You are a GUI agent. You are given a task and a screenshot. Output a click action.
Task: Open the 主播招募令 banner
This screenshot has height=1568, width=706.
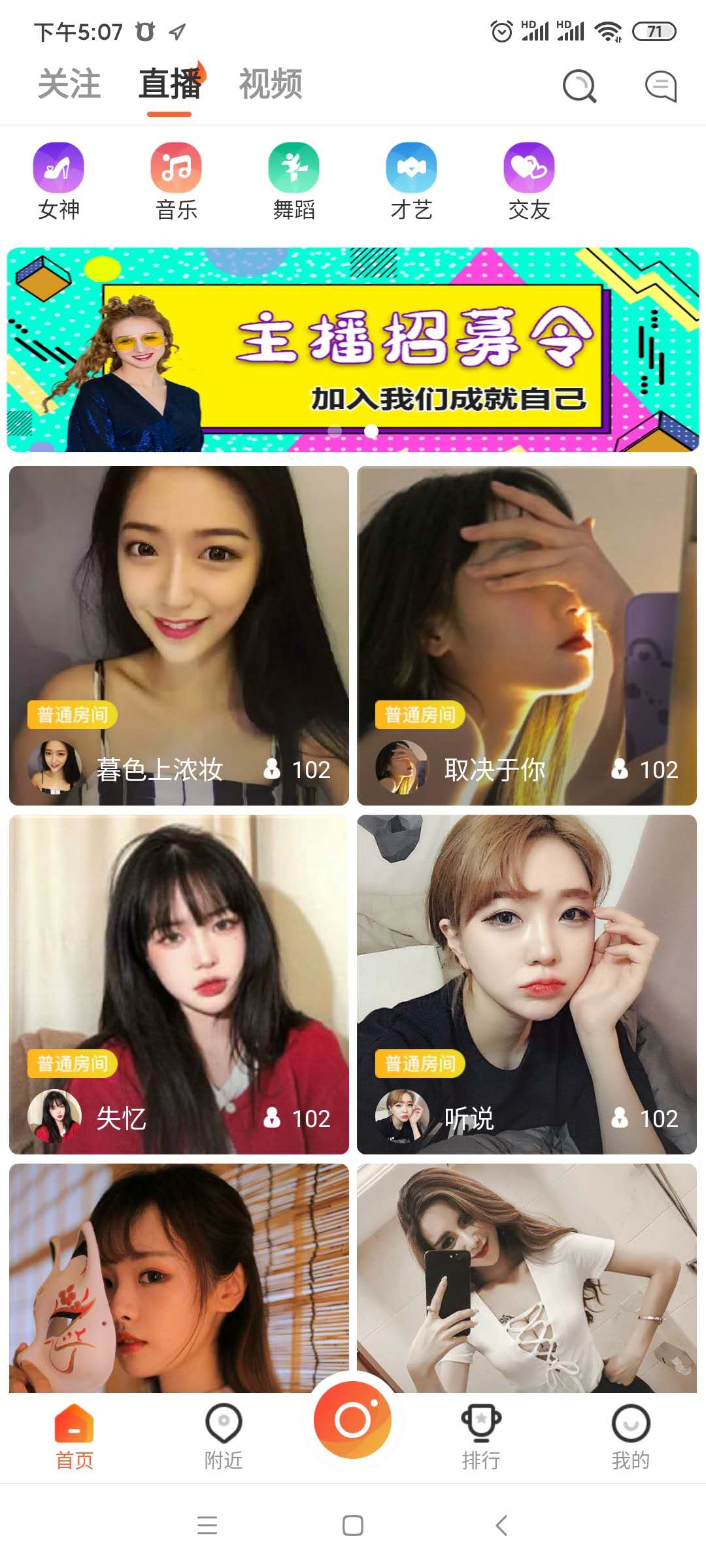point(353,350)
